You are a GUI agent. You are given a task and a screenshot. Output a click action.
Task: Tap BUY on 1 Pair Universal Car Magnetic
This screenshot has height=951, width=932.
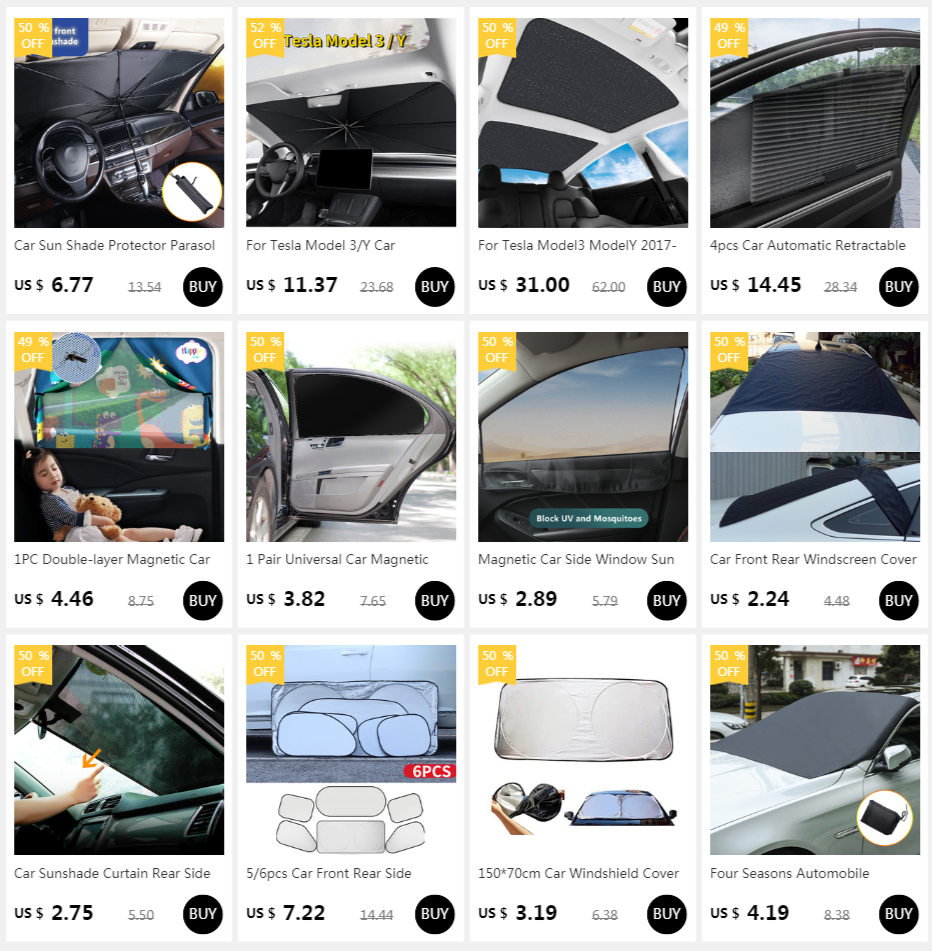click(x=435, y=601)
